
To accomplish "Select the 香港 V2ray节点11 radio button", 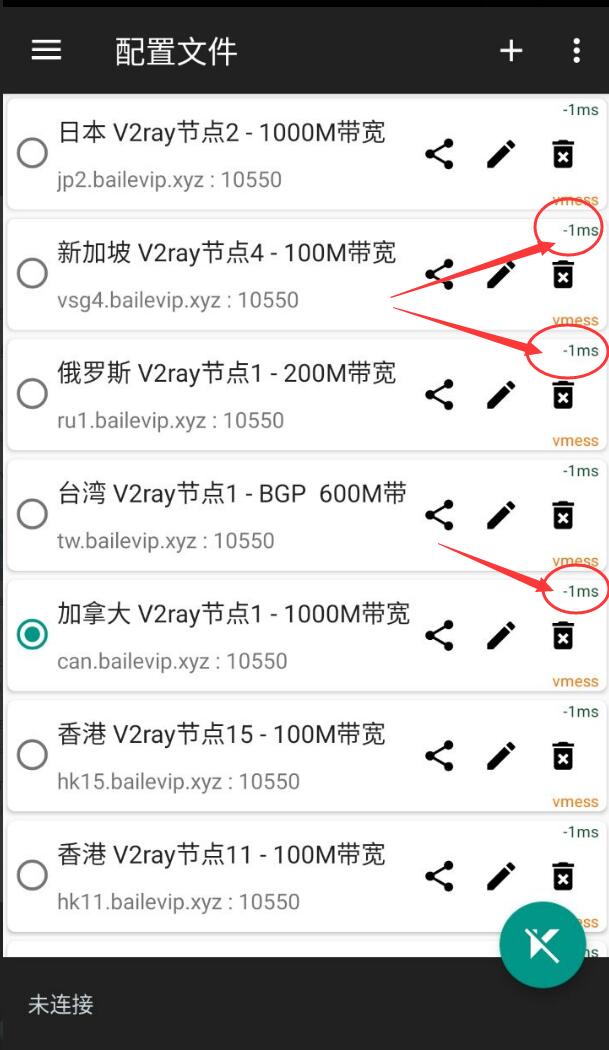I will point(32,875).
